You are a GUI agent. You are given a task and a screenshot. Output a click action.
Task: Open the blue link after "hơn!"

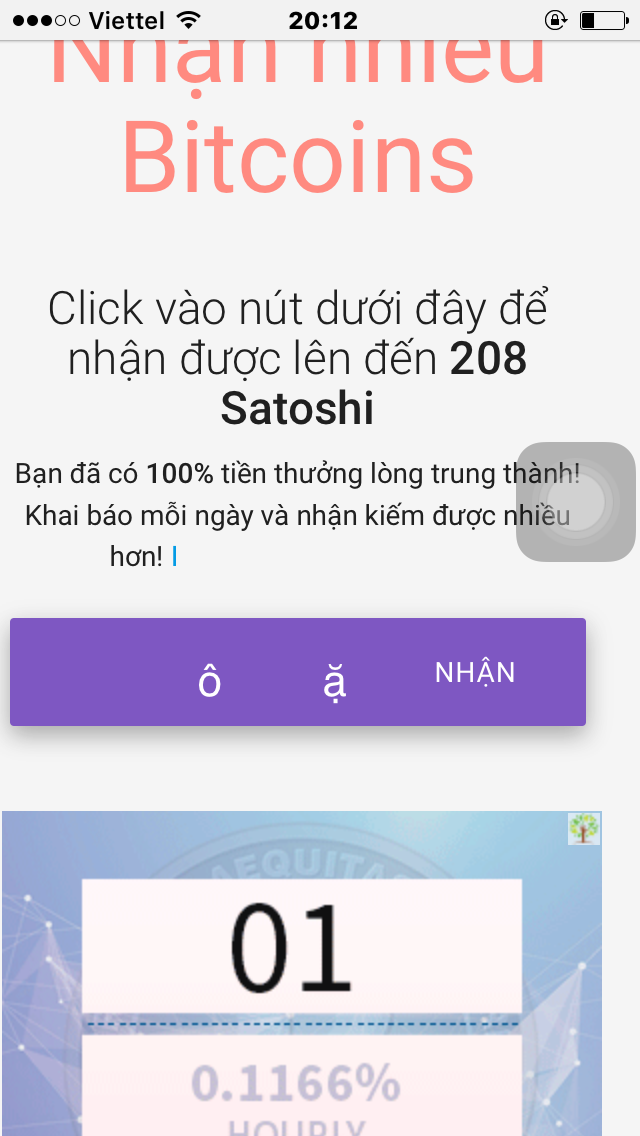pos(175,557)
